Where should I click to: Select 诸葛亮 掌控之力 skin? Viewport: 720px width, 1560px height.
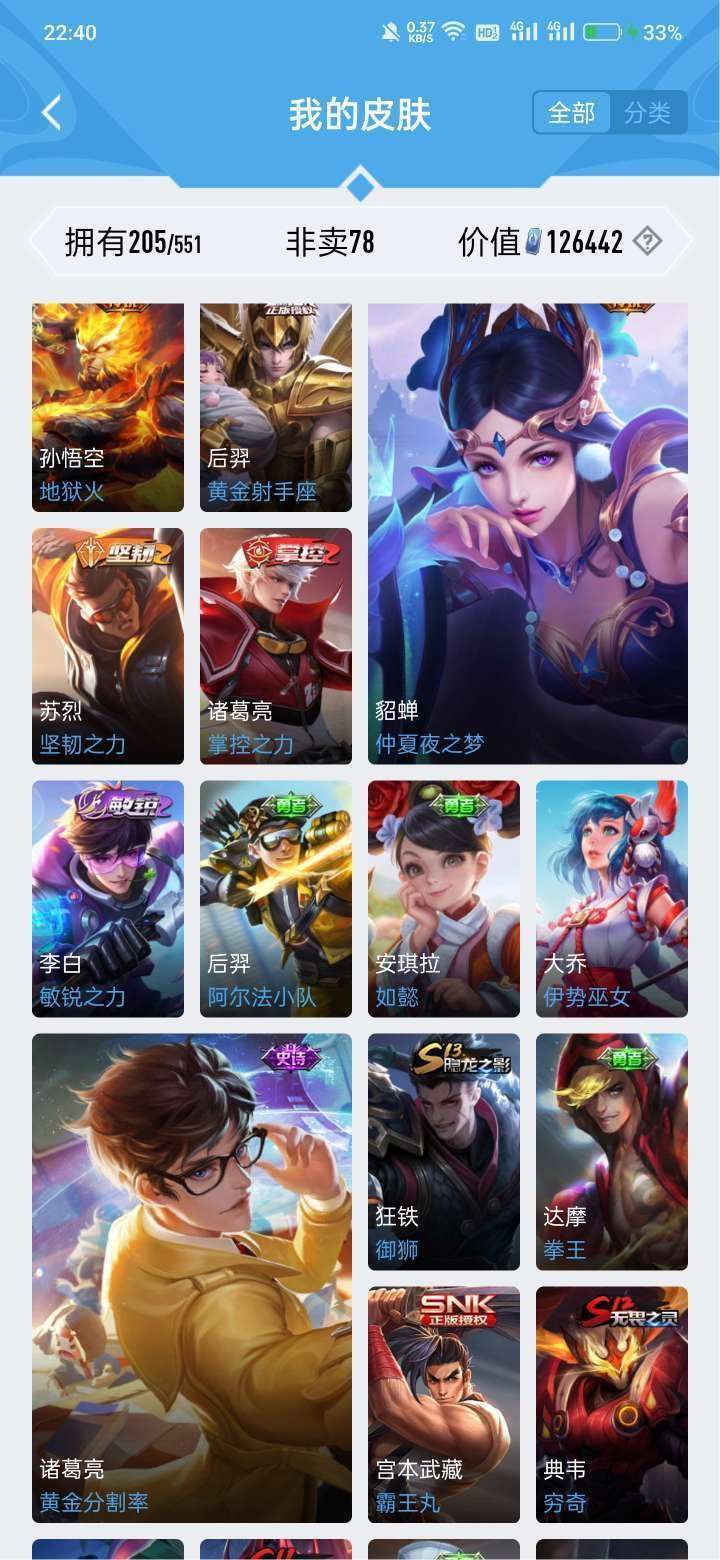276,645
